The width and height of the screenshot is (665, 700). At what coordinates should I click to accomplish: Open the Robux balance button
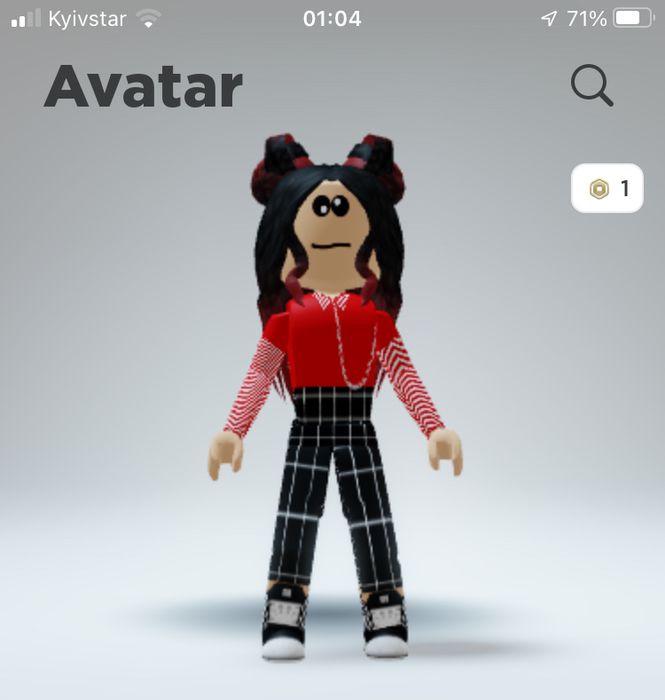607,188
